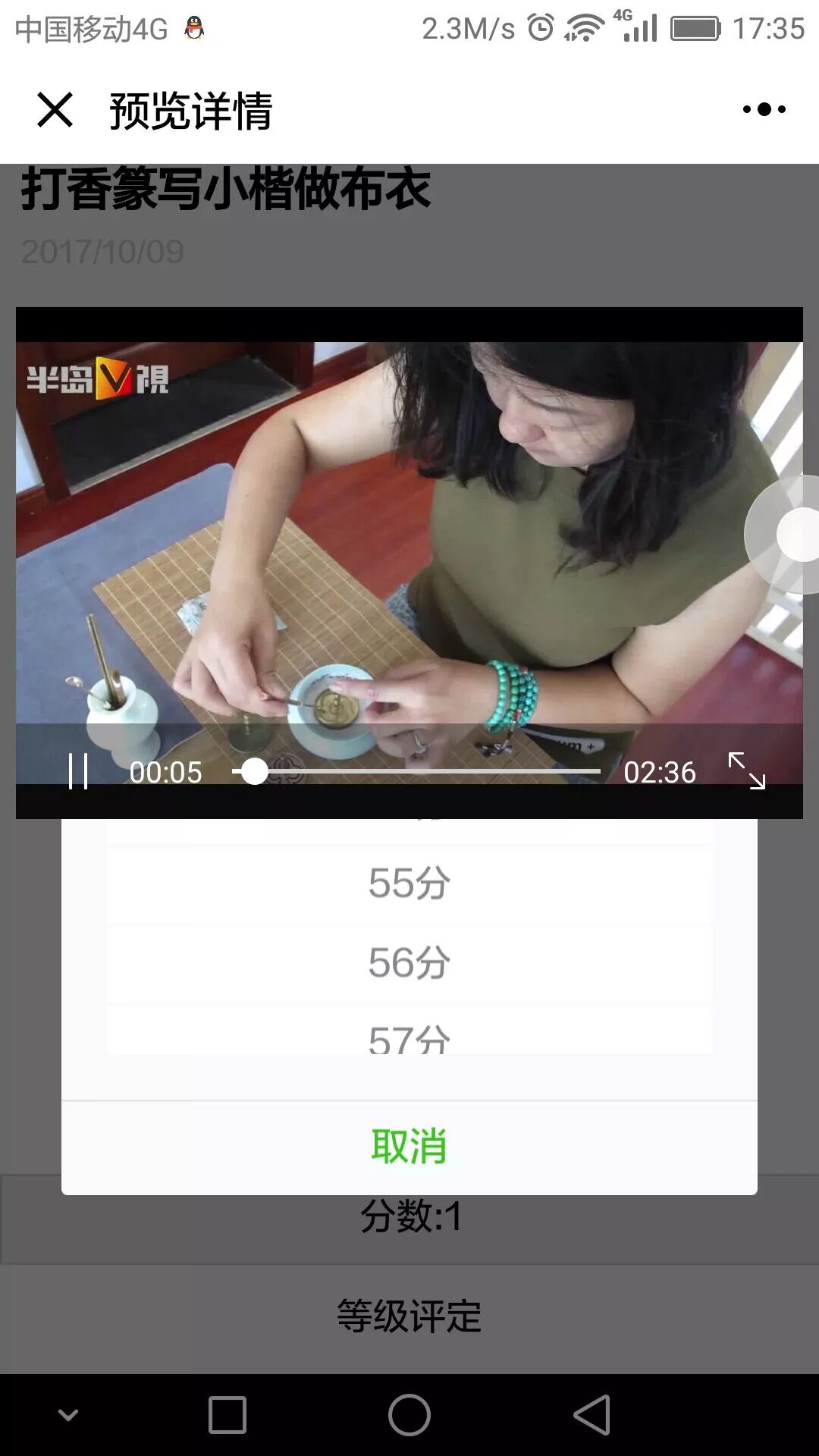Screen dimensions: 819x1456
Task: Go back using the system back button
Action: pos(592,1415)
